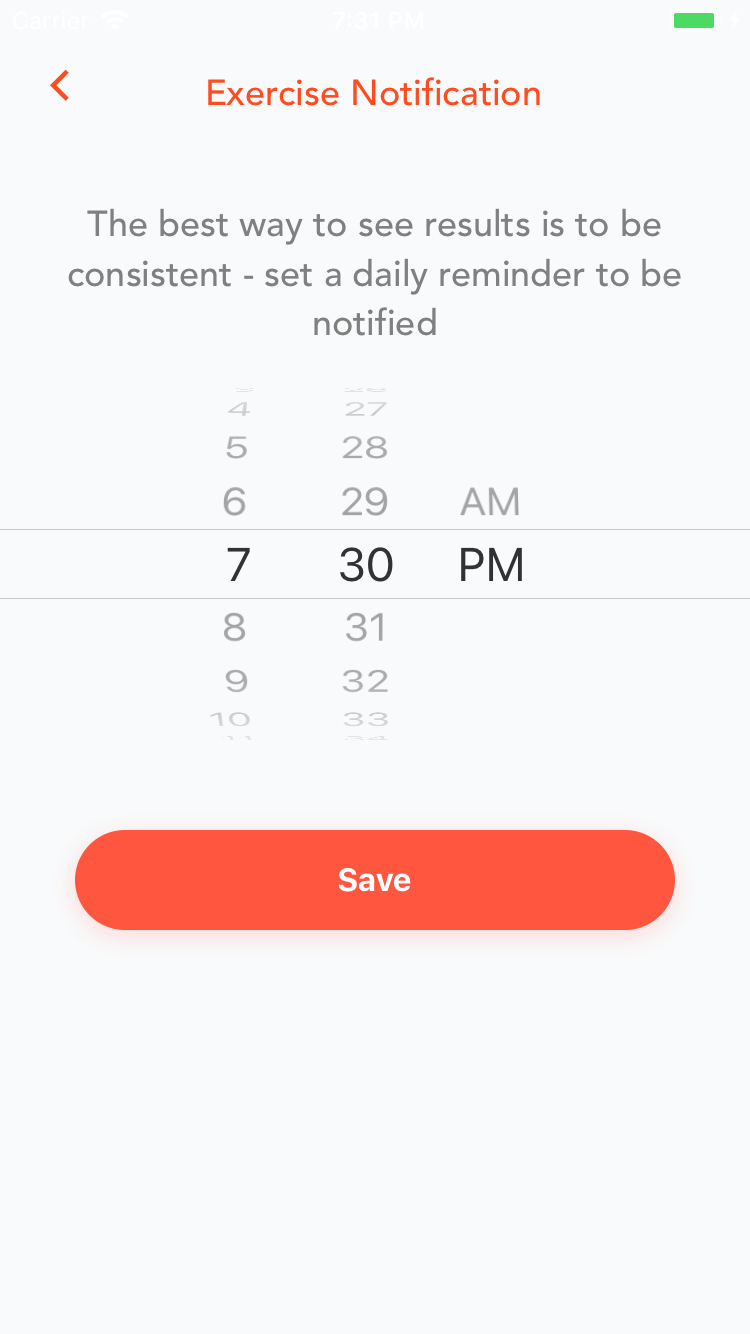Go back using the orange arrow
The height and width of the screenshot is (1334, 750).
click(60, 86)
